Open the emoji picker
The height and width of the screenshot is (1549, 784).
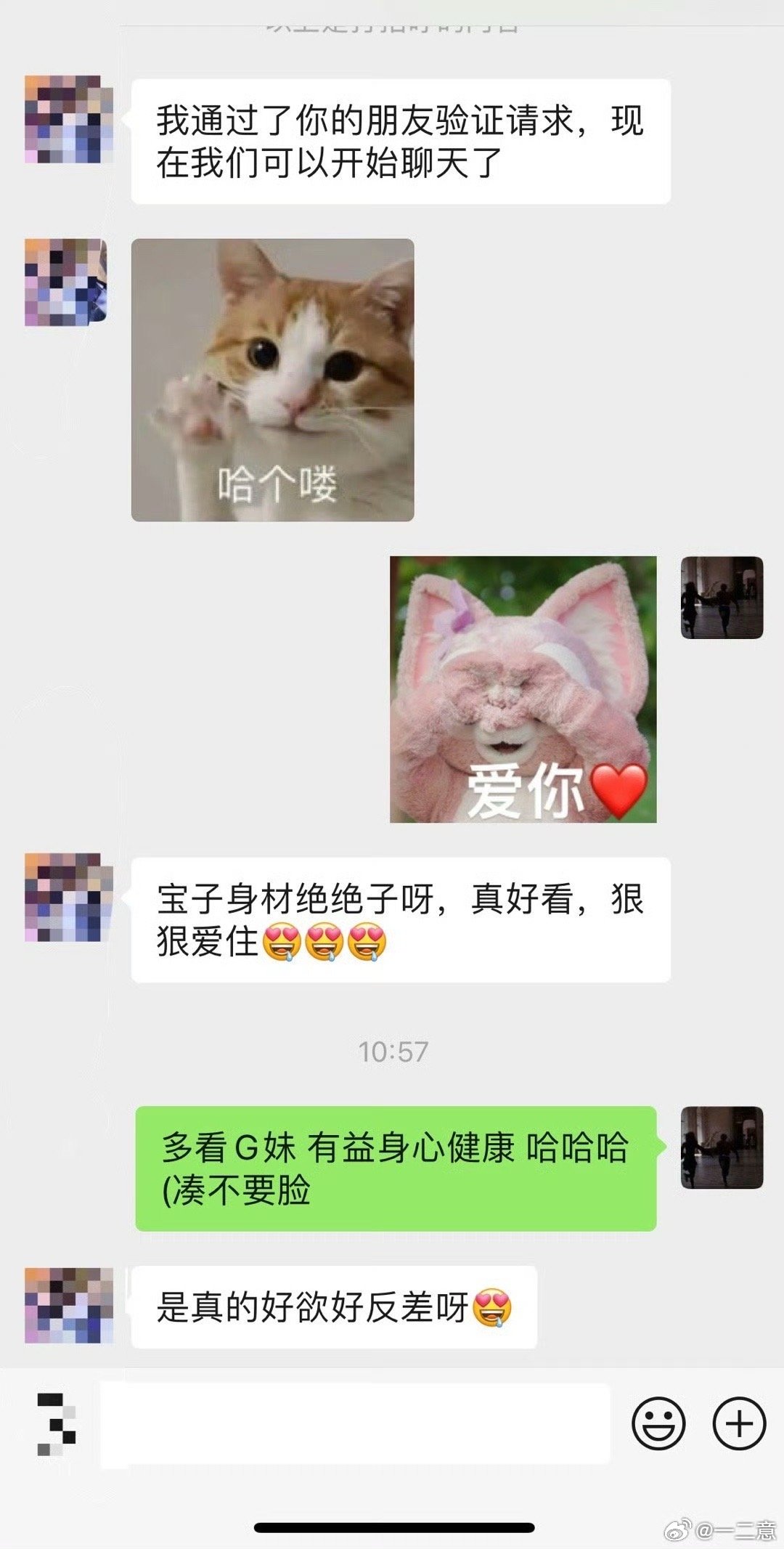click(x=658, y=1423)
